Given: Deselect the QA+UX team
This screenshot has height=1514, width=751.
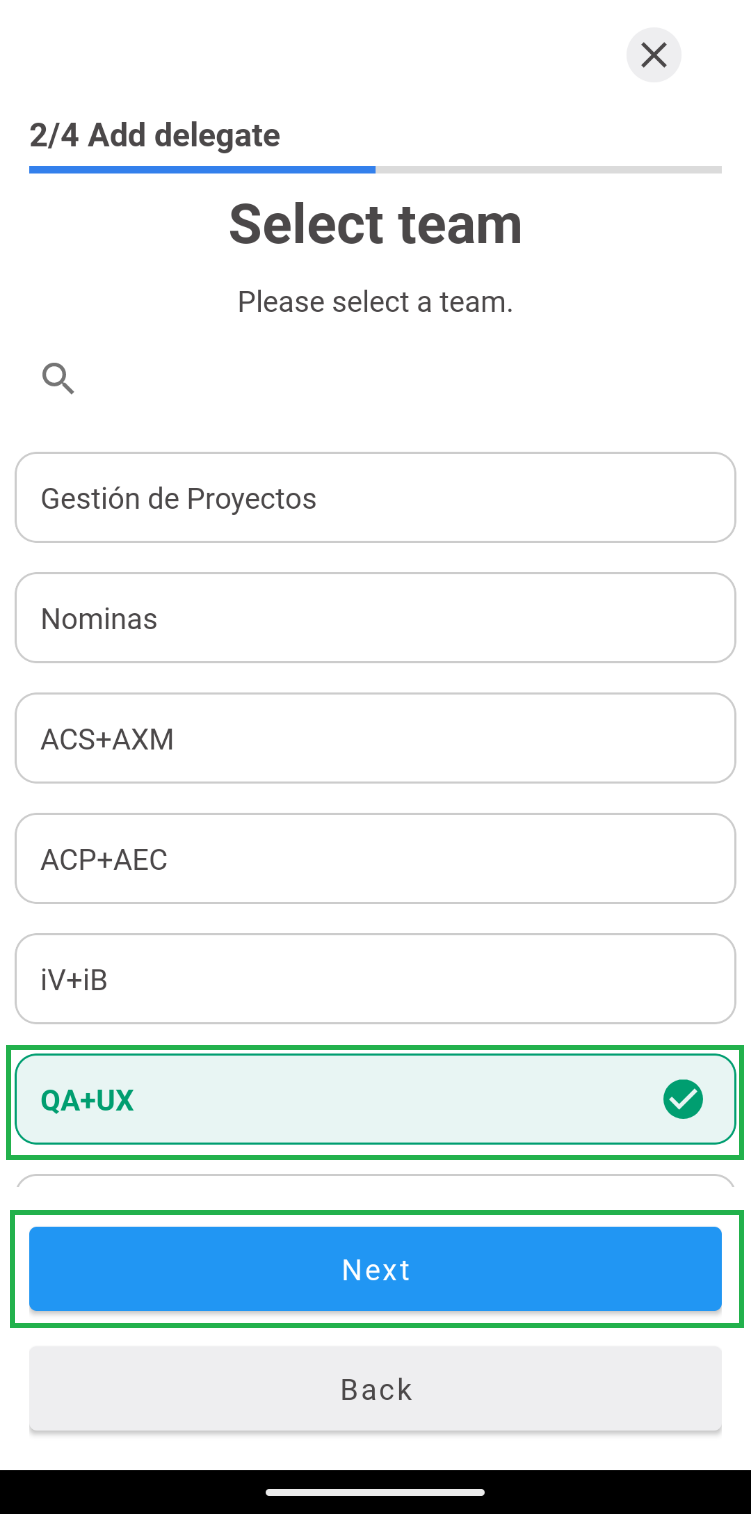Looking at the screenshot, I should 375,1100.
